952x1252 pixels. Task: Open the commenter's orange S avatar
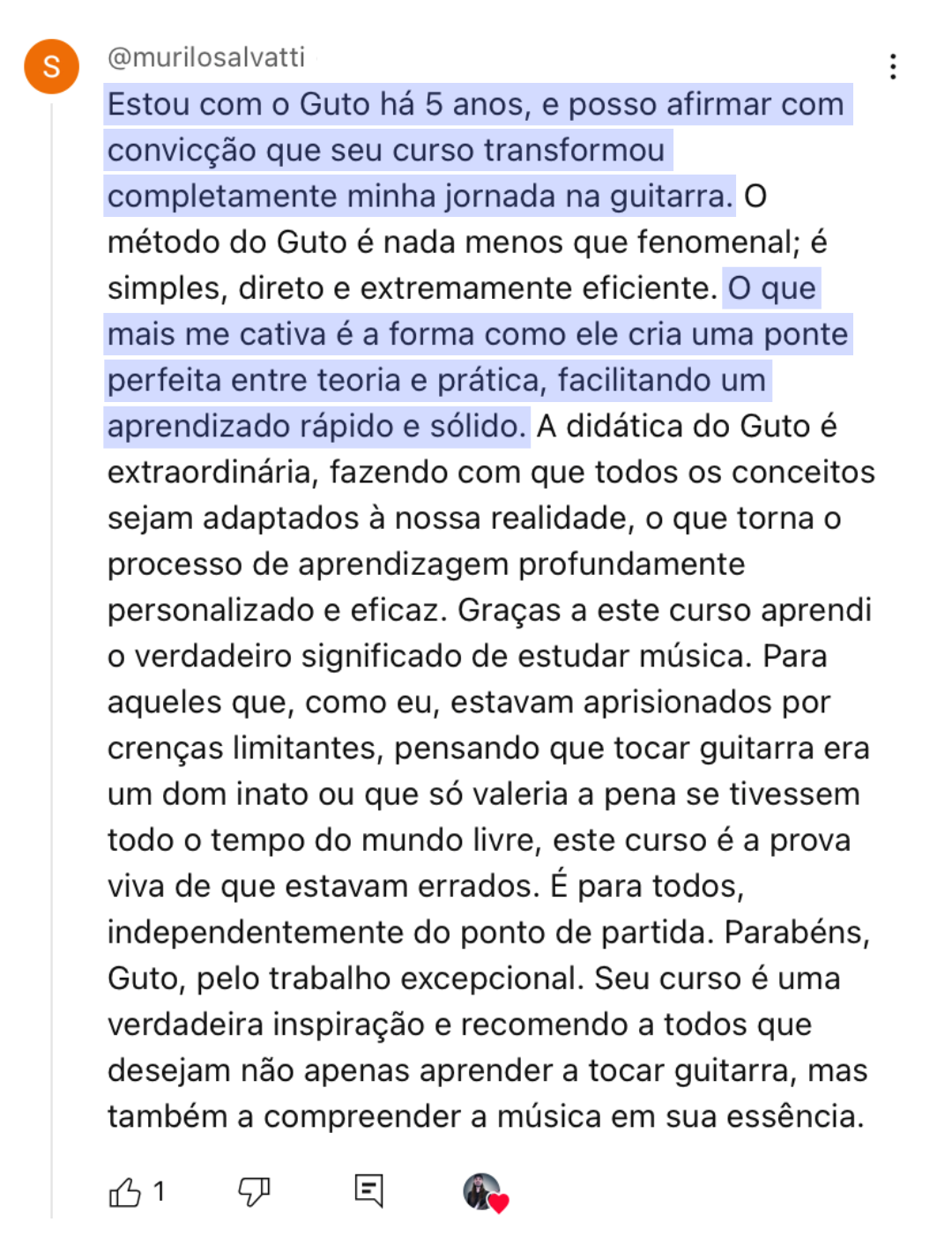[51, 66]
